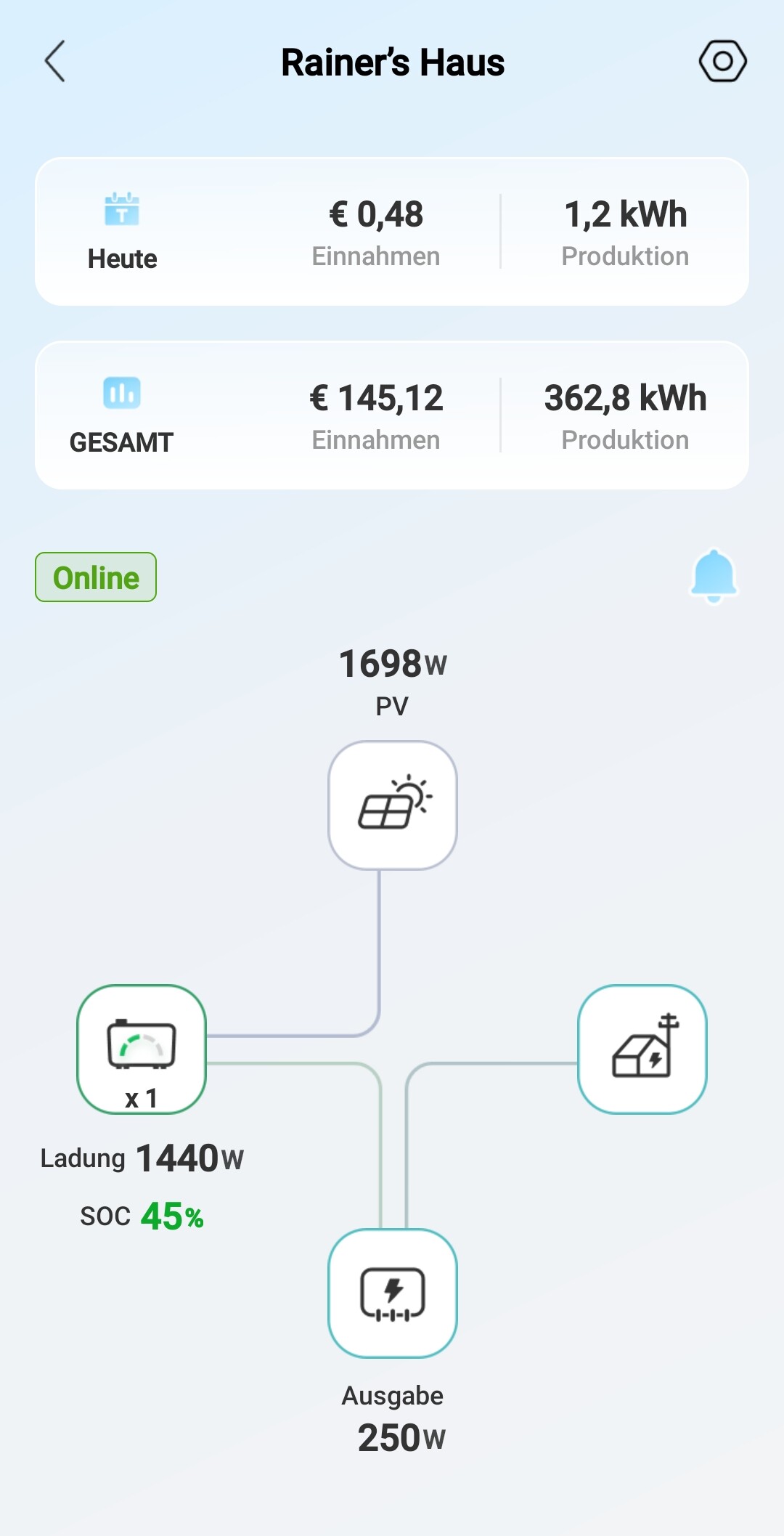Open the alerts bell icon
This screenshot has width=784, height=1536.
714,577
